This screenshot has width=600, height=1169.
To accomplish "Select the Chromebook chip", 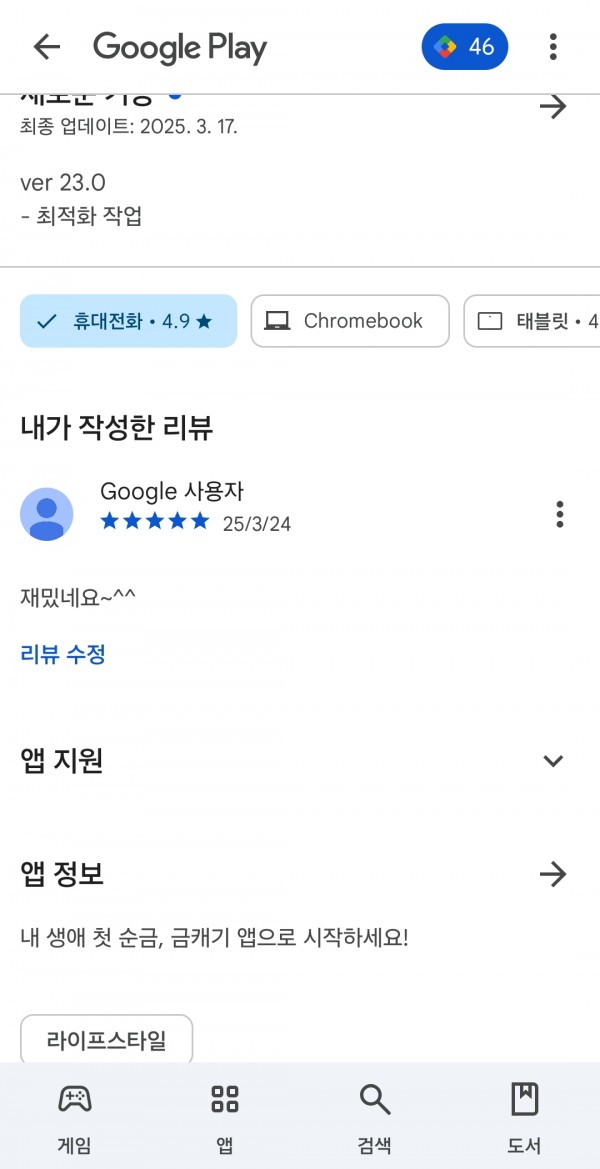I will tap(350, 321).
